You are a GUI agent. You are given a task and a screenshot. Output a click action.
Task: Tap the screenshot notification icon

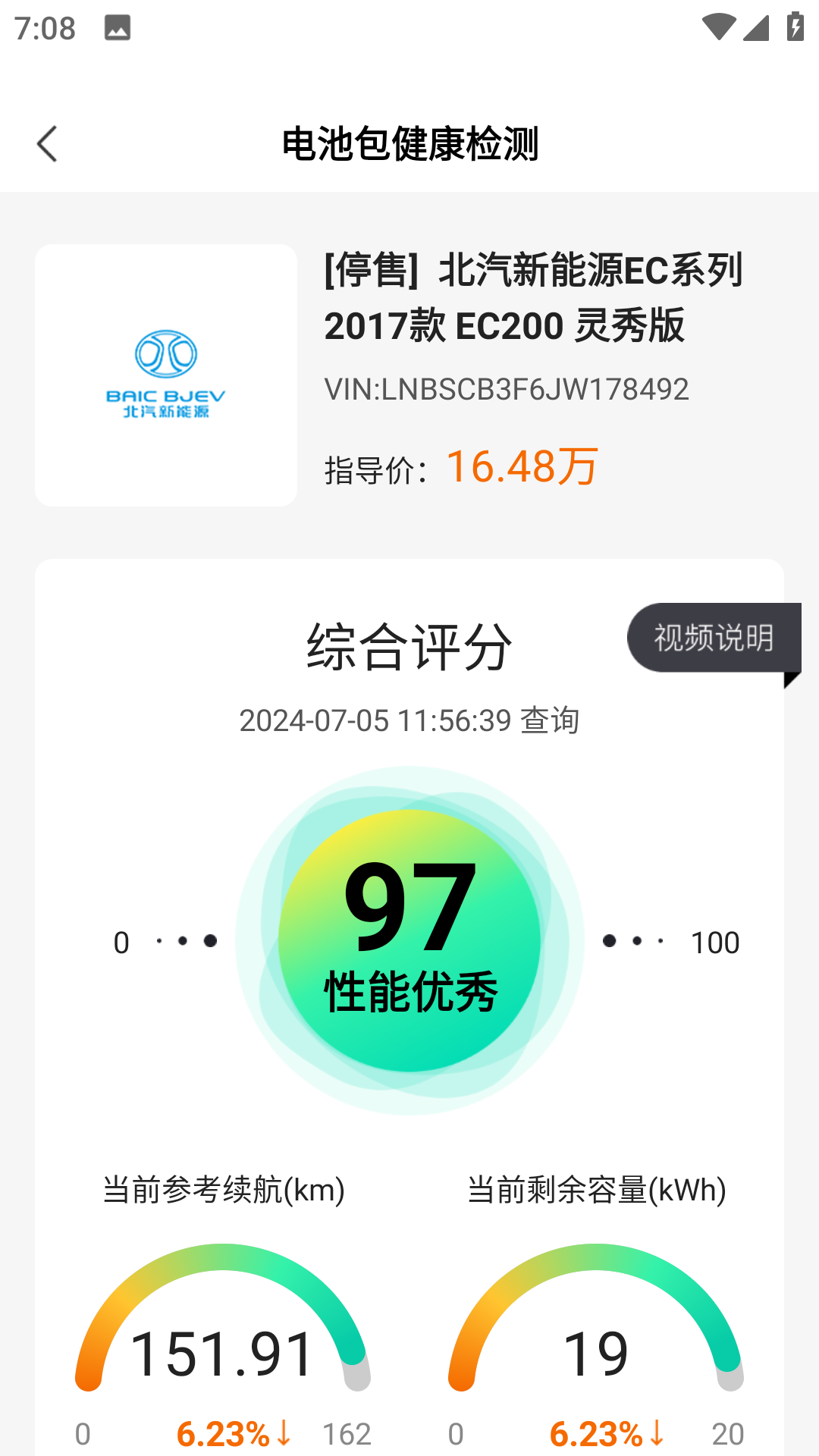click(x=118, y=29)
